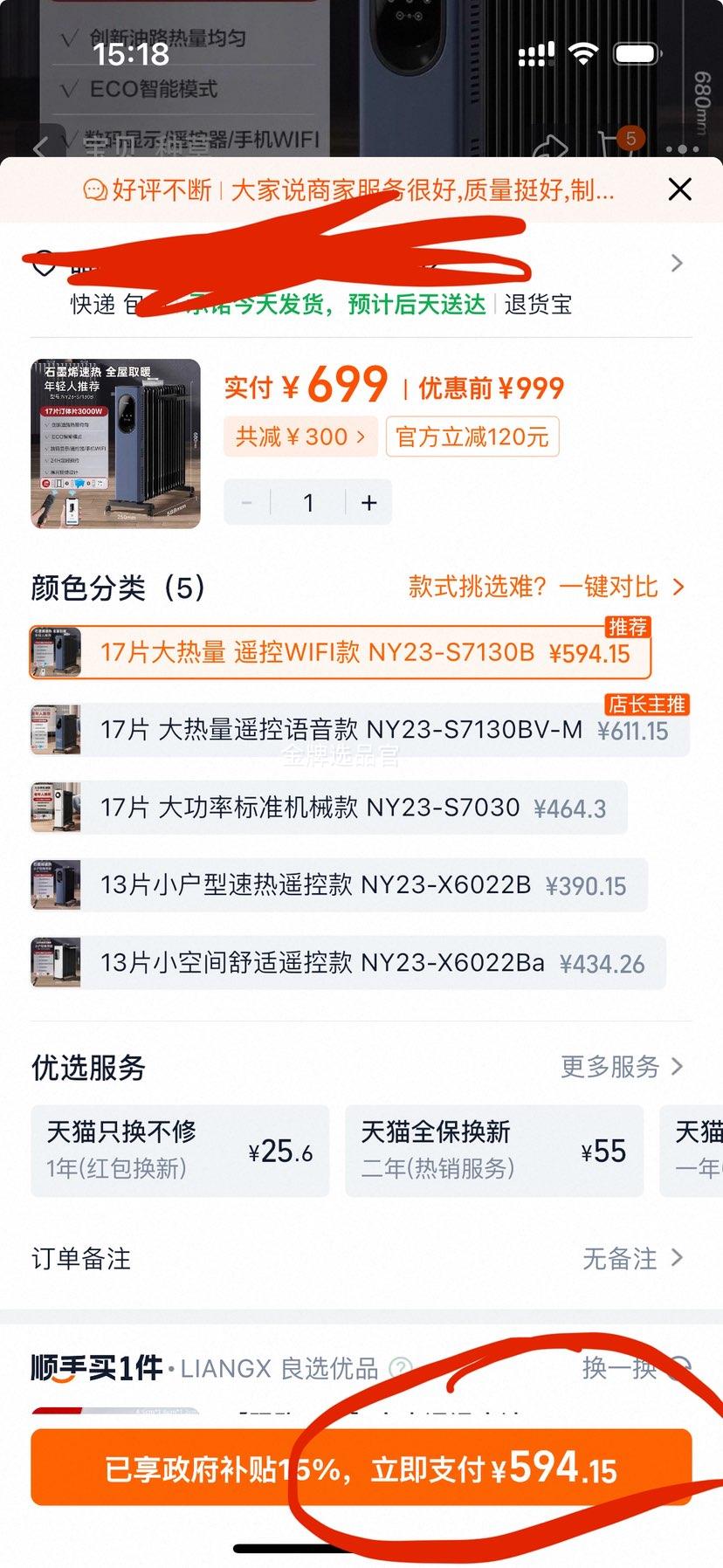Choose the 天猫全保换新 two-year service
This screenshot has height=1568, width=723.
493,1151
